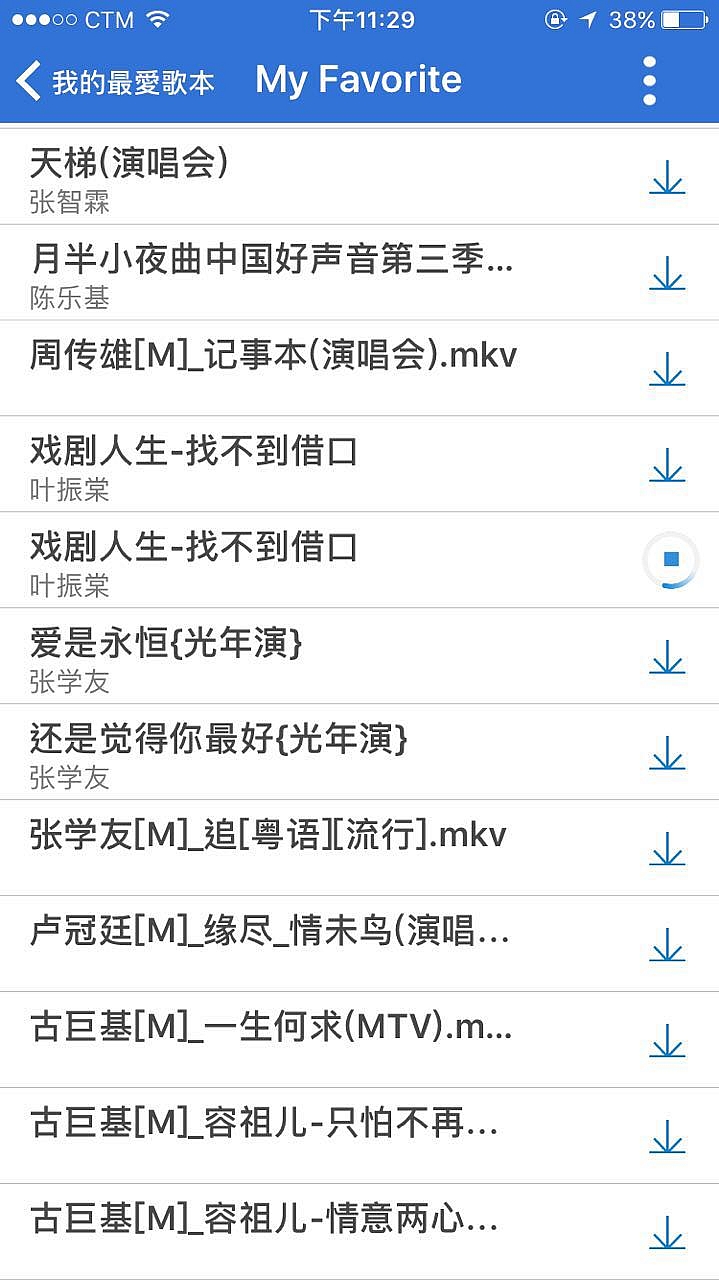Go back to 我的最愛歌本
Screen dimensions: 719x1280
coord(116,81)
